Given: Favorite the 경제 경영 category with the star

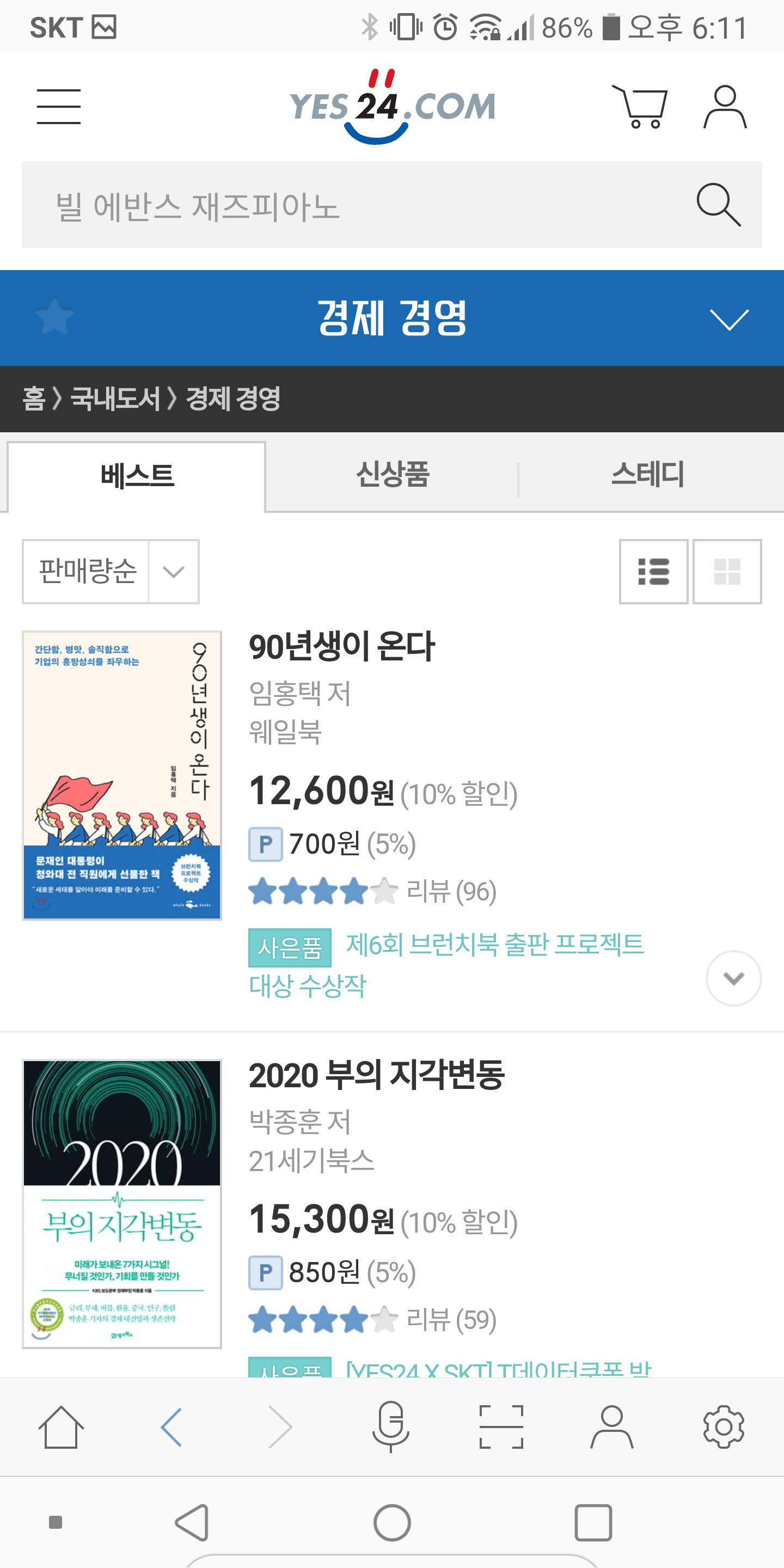Looking at the screenshot, I should (55, 316).
